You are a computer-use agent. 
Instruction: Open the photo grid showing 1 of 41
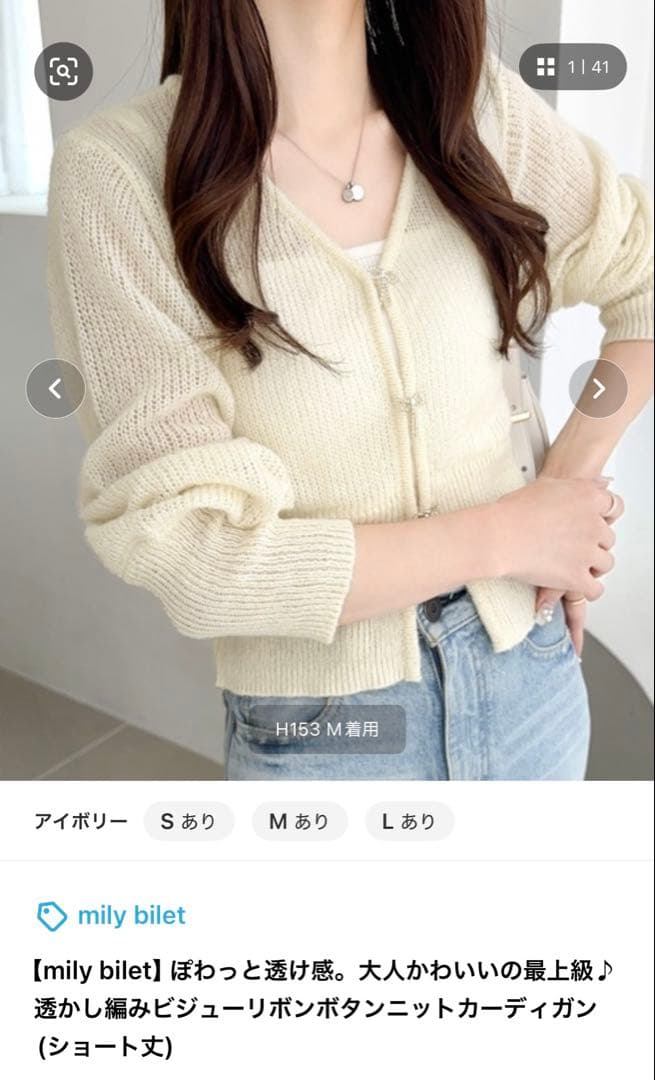click(x=572, y=67)
